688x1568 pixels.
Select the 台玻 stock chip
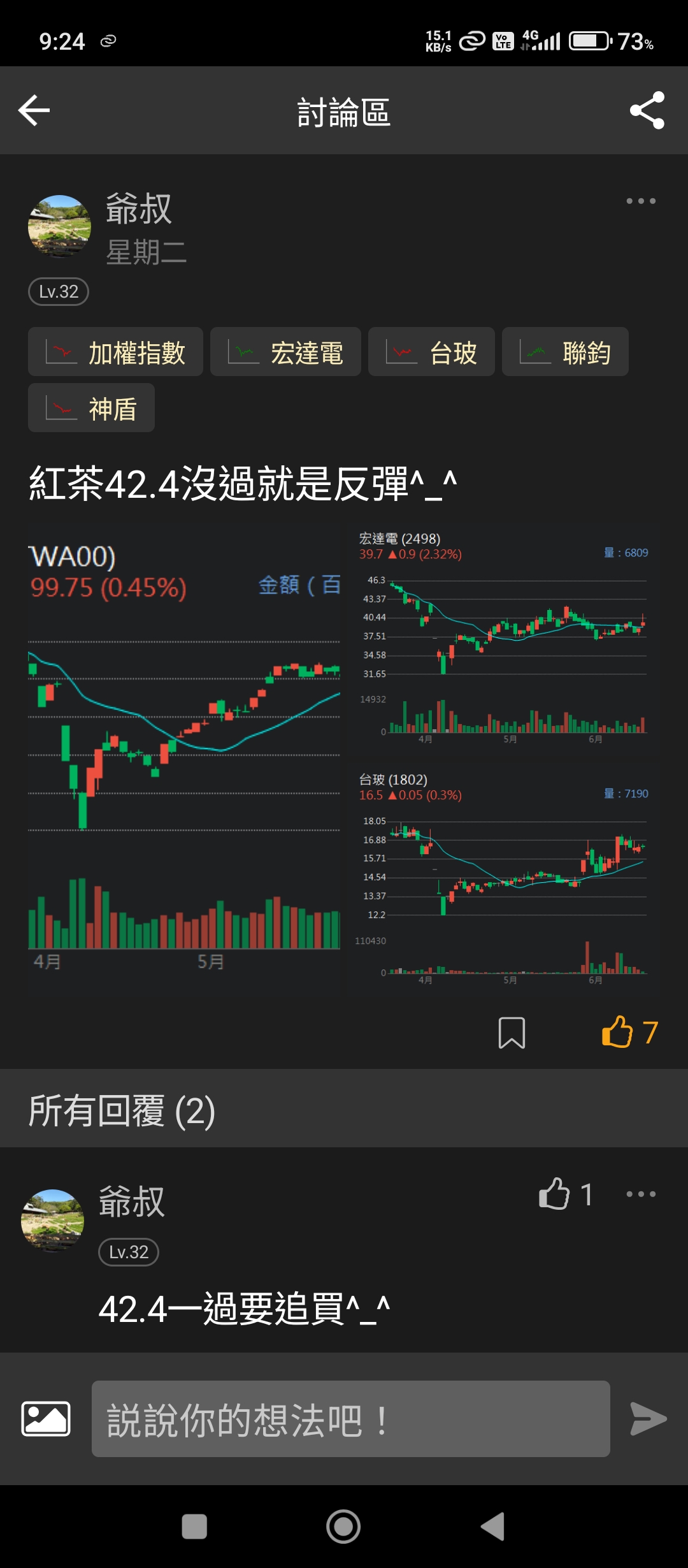[431, 352]
